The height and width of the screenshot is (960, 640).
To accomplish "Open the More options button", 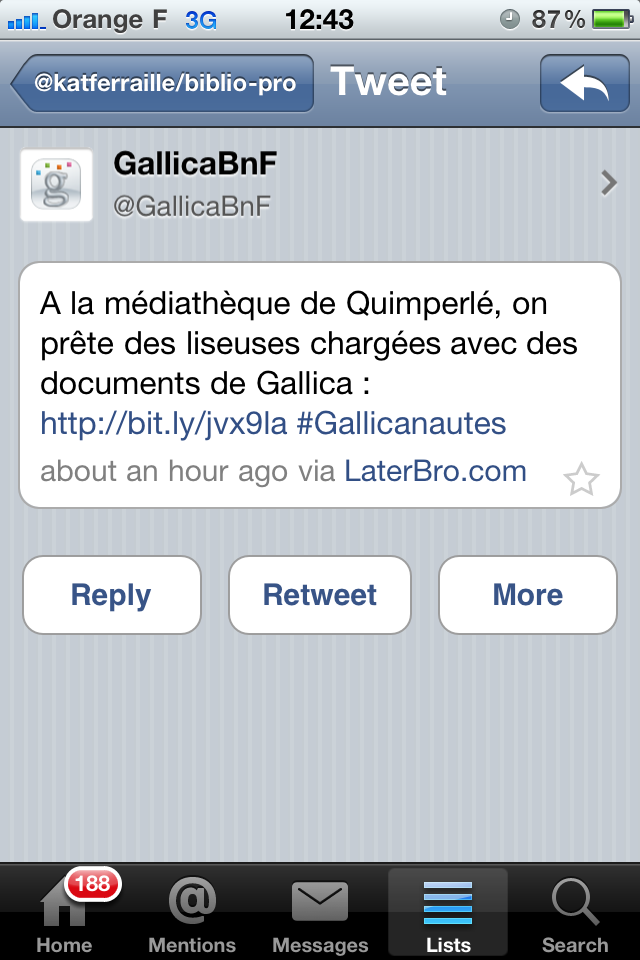I will (x=527, y=595).
